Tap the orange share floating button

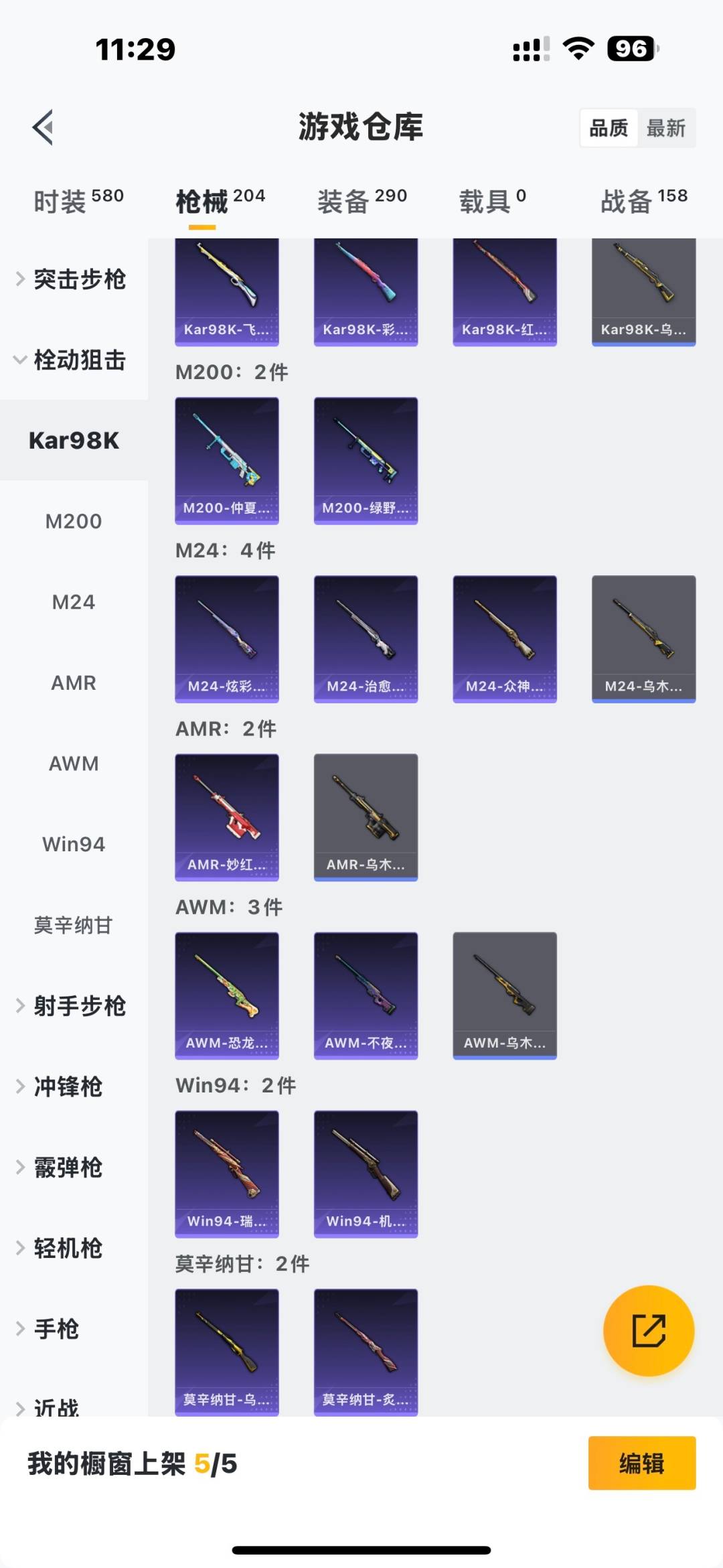(649, 1330)
